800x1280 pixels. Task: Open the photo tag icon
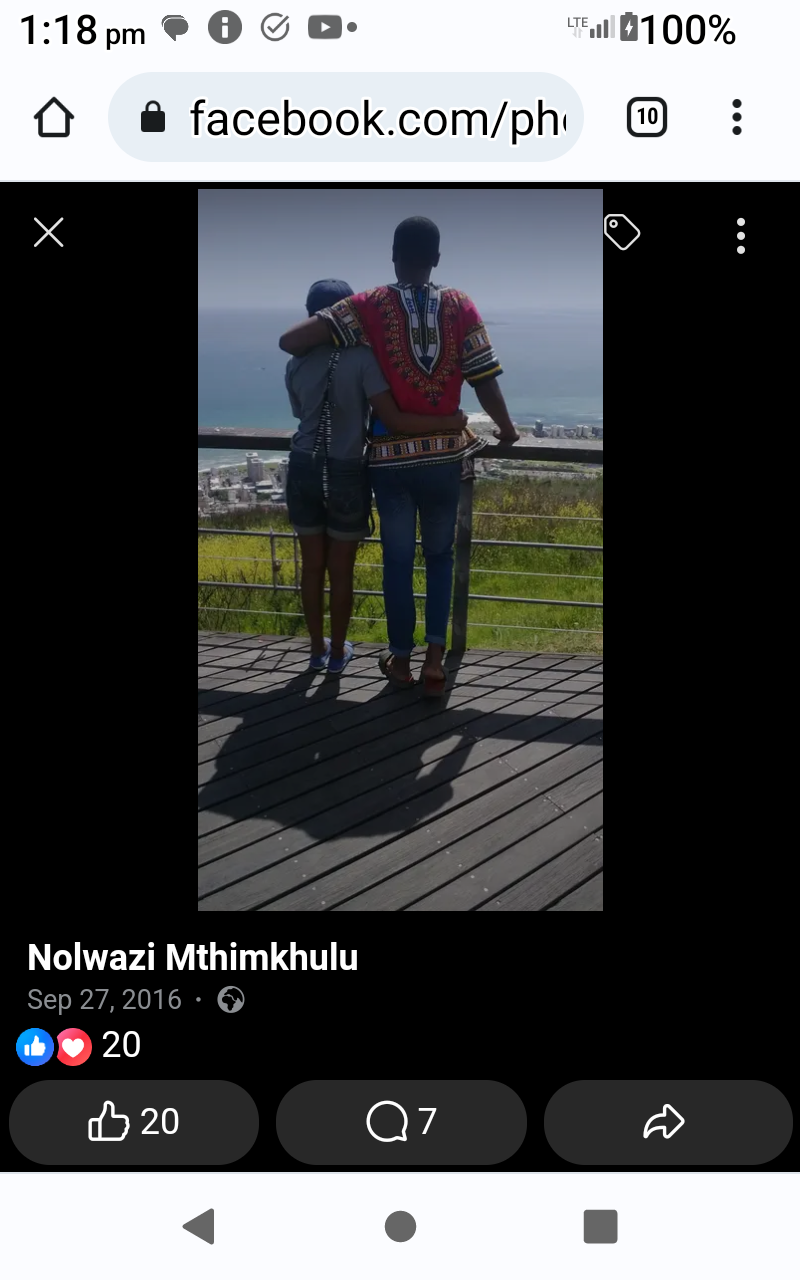(x=621, y=233)
